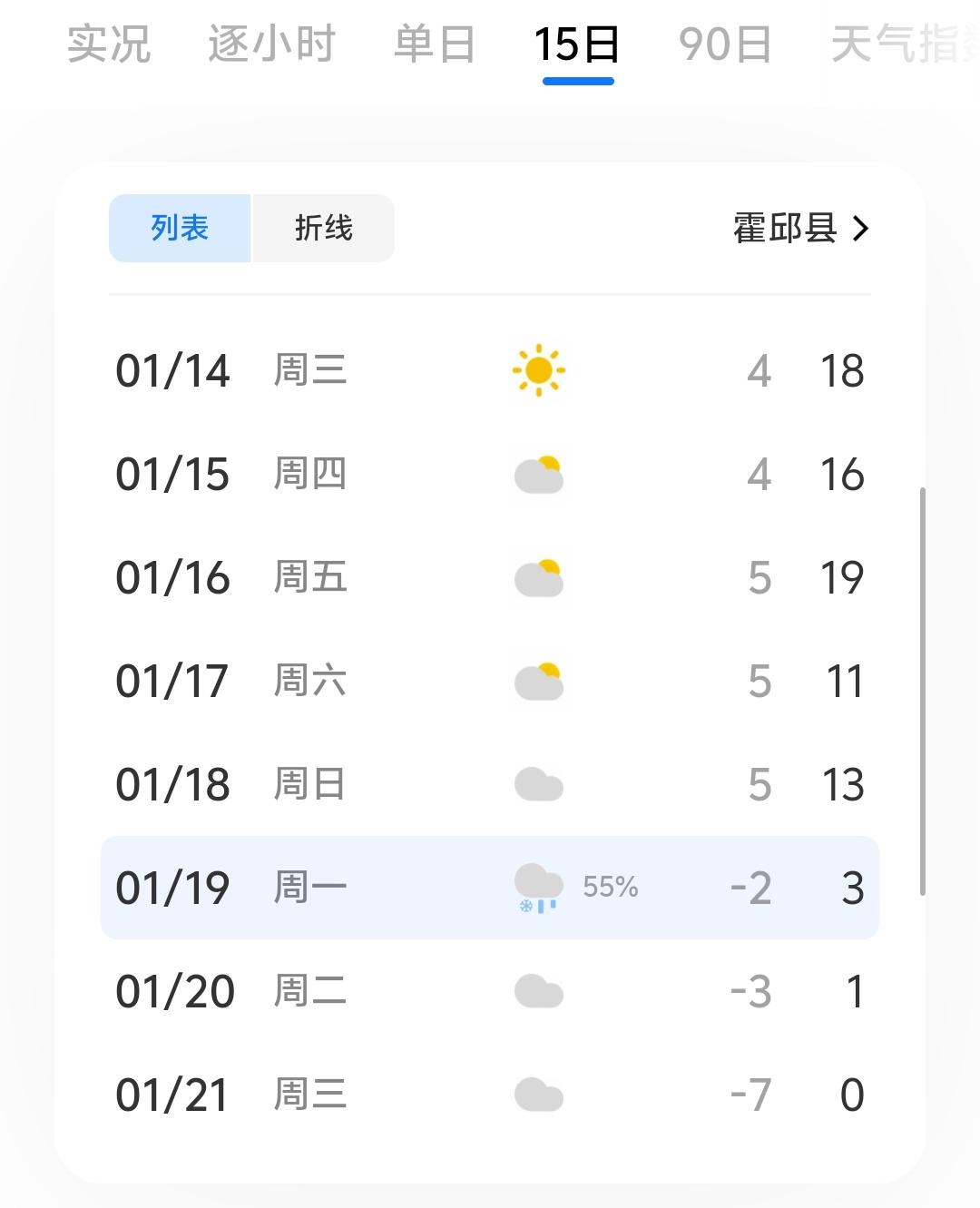Screen dimensions: 980x1208
Task: Switch to the 逐小时 tab
Action: [272, 43]
